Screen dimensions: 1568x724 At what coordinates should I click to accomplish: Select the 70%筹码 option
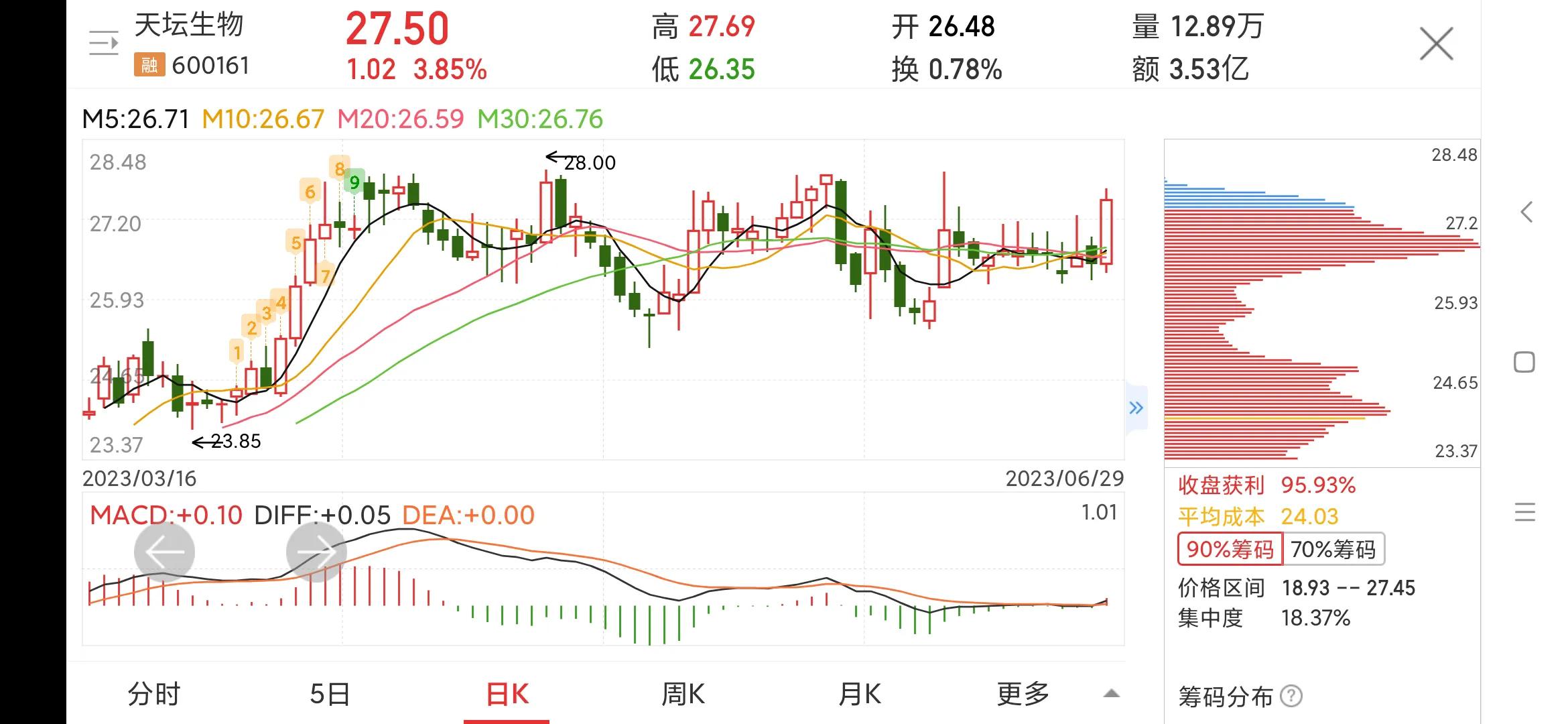coord(1333,550)
